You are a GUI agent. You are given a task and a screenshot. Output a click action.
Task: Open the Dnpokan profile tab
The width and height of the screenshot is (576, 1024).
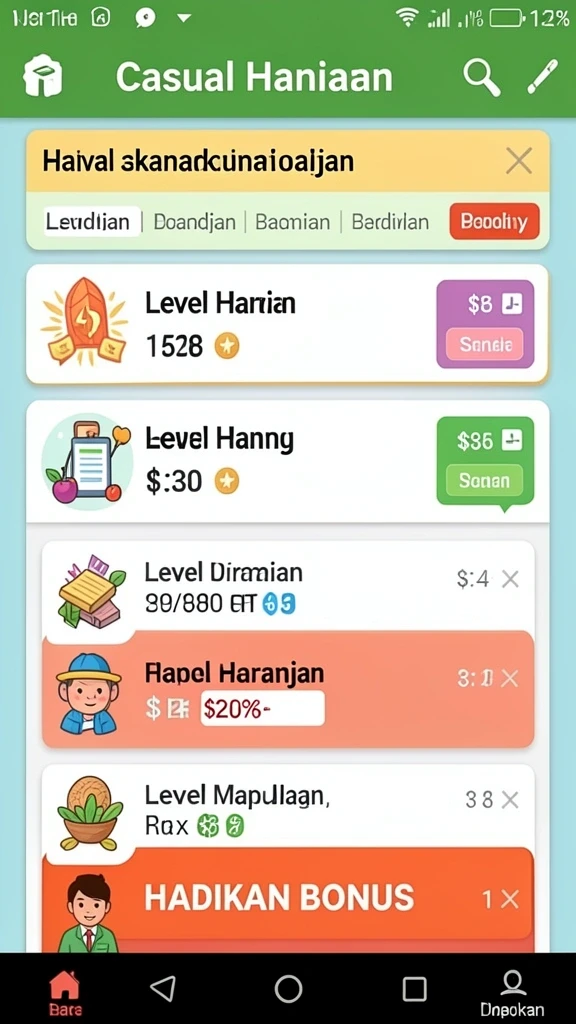512,993
